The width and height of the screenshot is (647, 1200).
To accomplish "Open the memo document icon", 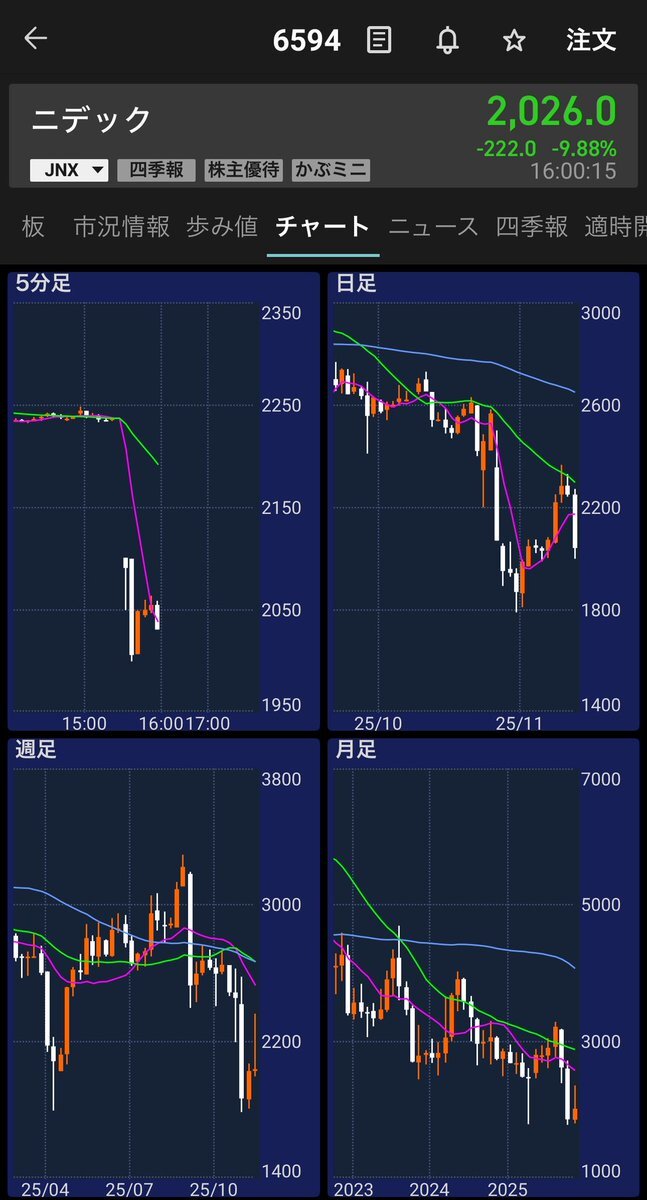I will [x=379, y=40].
